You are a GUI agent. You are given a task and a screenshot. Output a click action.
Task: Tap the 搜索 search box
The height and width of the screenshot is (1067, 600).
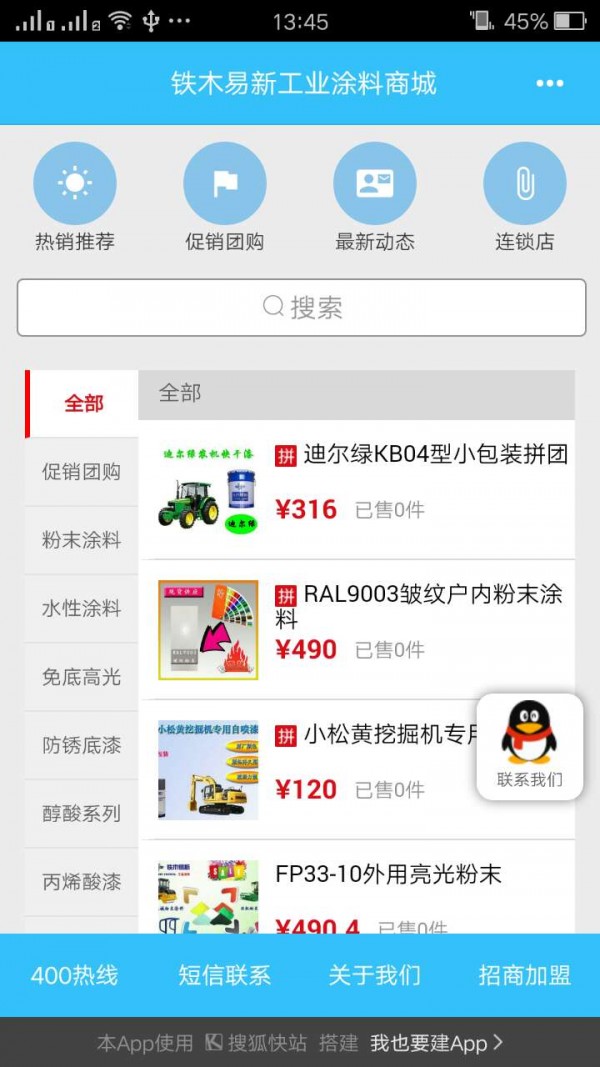[301, 307]
